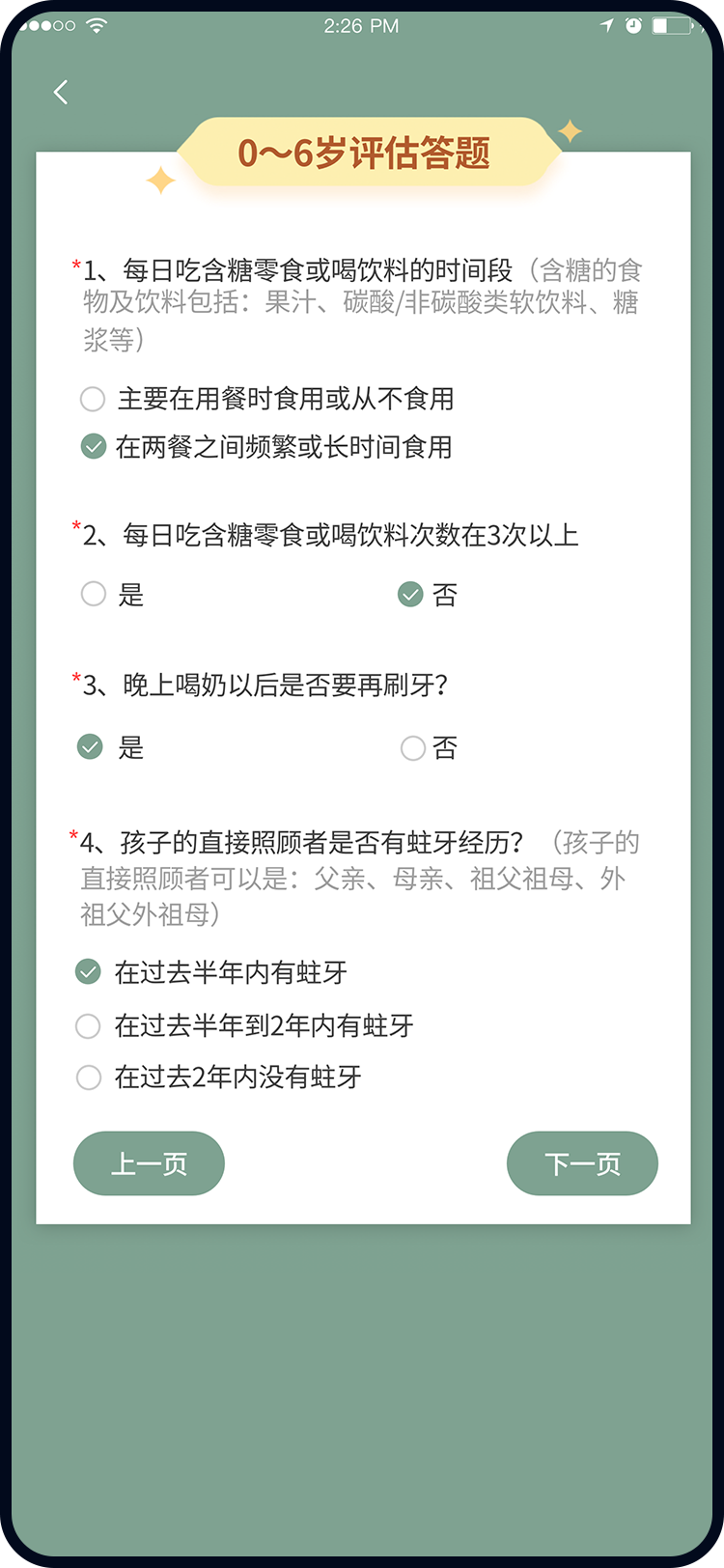This screenshot has height=1568, width=724.
Task: Choose 是 for question 2
Action: click(x=94, y=594)
